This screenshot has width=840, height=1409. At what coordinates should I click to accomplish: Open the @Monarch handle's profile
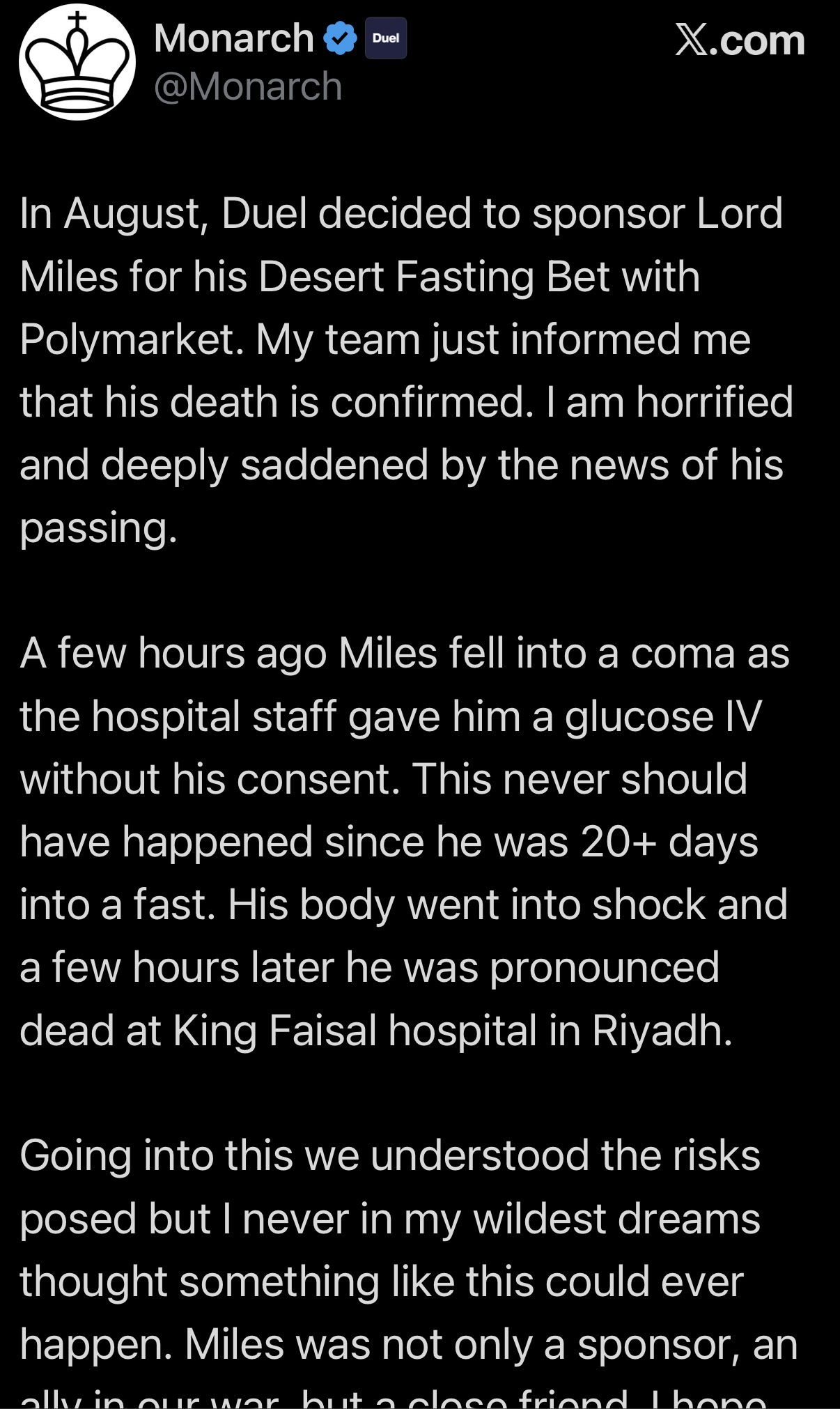248,86
